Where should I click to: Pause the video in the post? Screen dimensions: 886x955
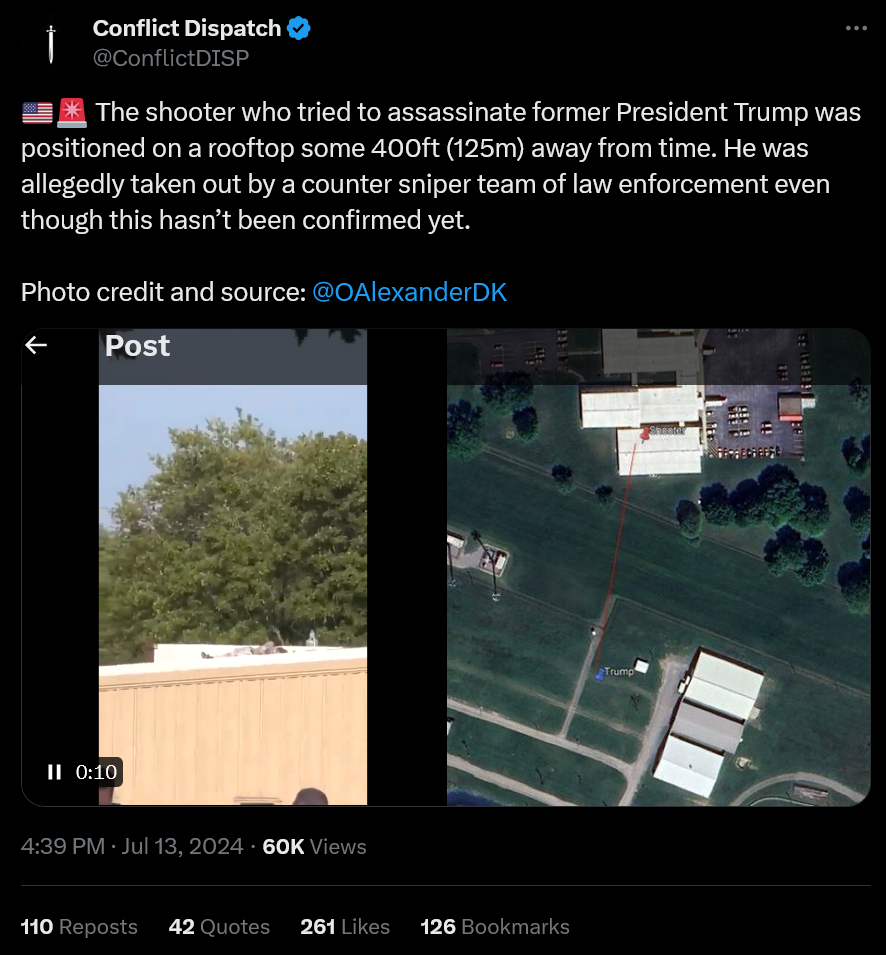pos(55,772)
